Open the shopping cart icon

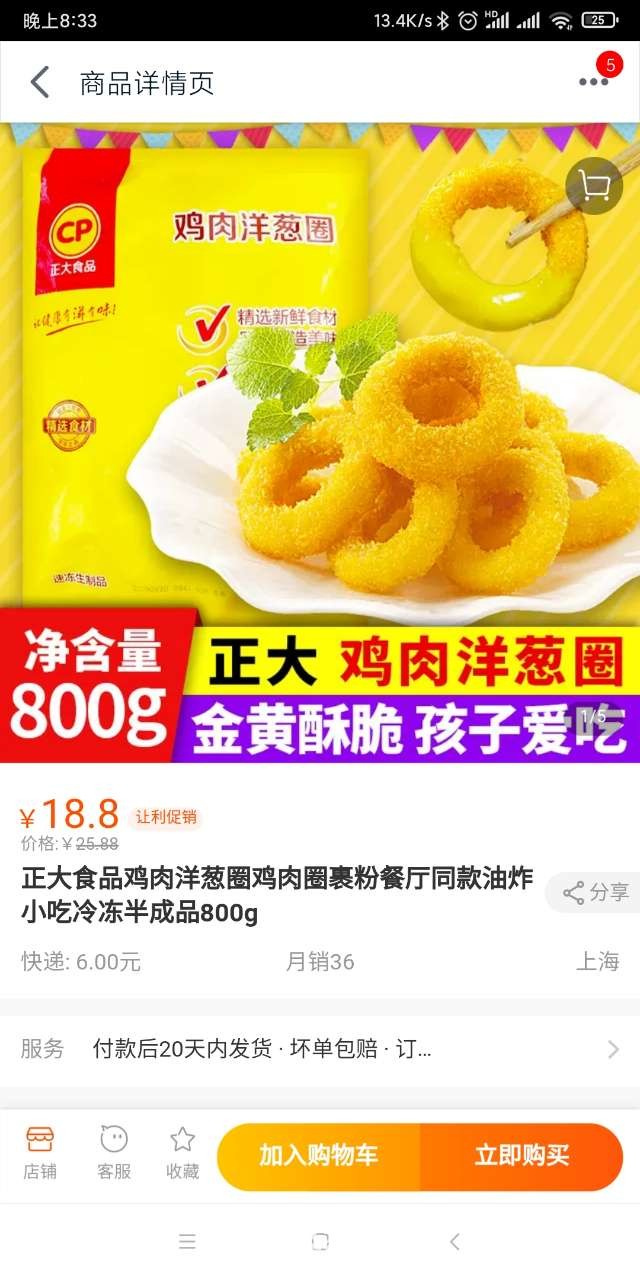(x=594, y=186)
